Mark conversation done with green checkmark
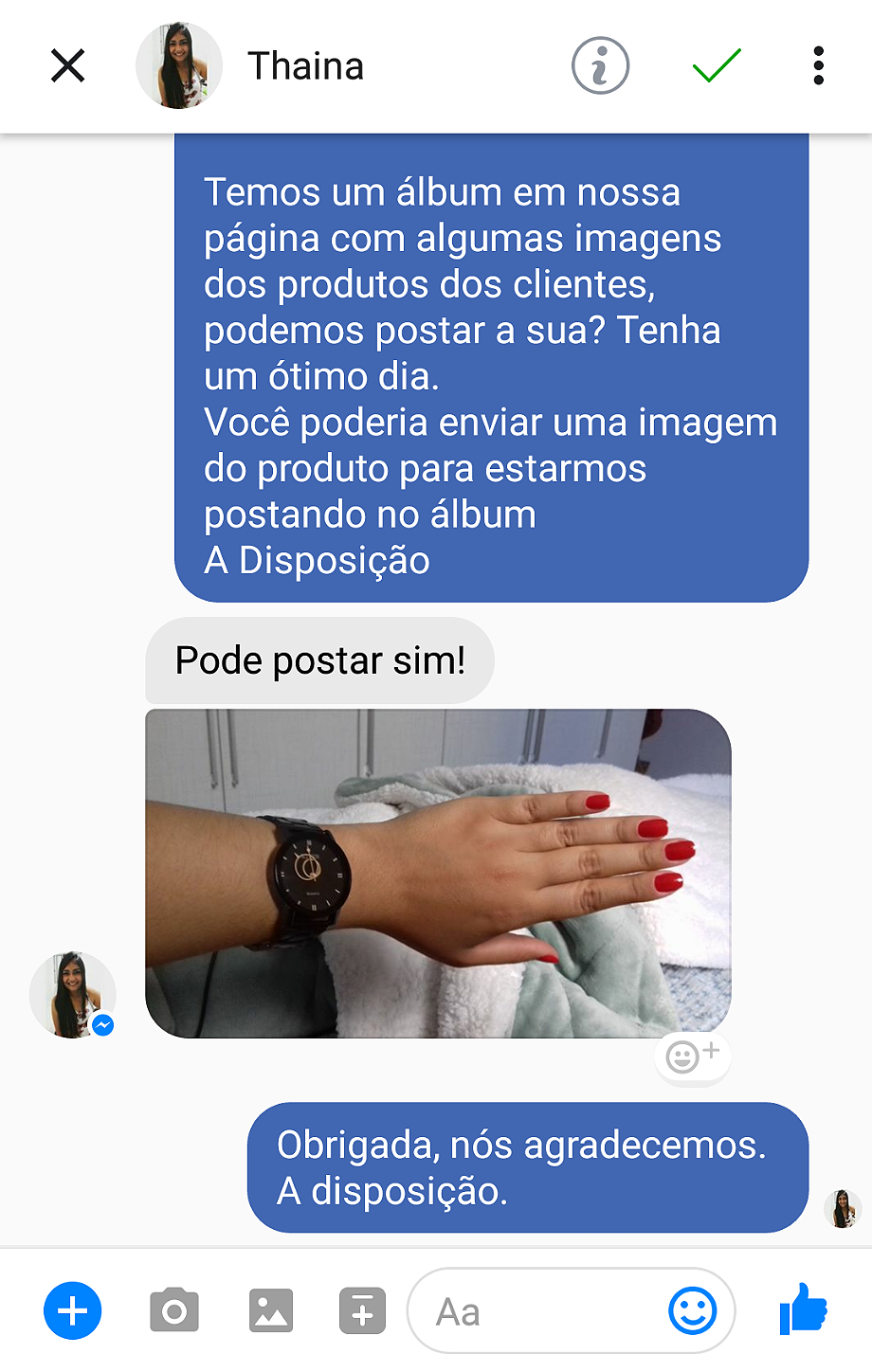Image resolution: width=872 pixels, height=1372 pixels. [x=717, y=66]
